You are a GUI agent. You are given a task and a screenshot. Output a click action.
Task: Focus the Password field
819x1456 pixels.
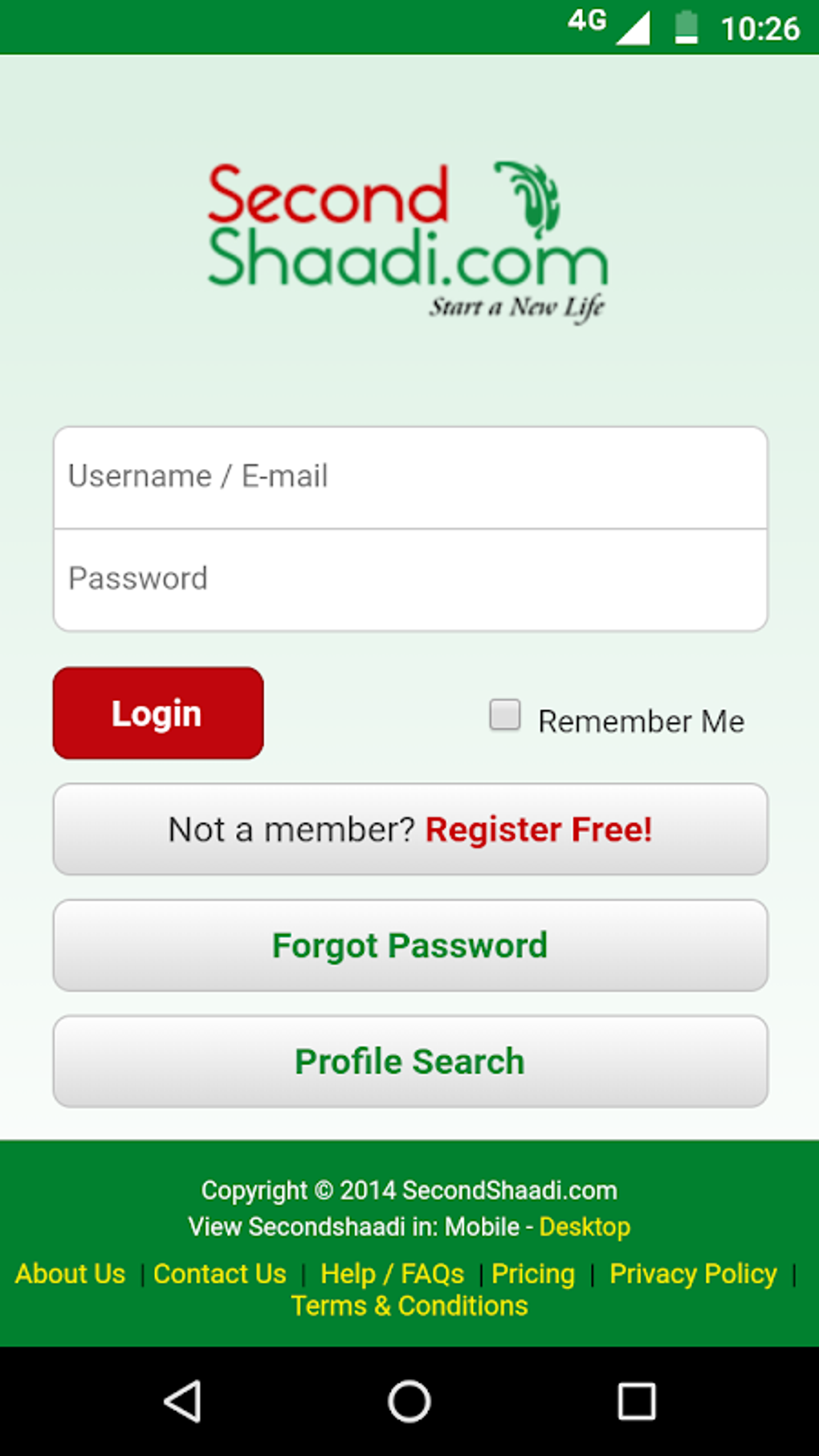pos(409,579)
